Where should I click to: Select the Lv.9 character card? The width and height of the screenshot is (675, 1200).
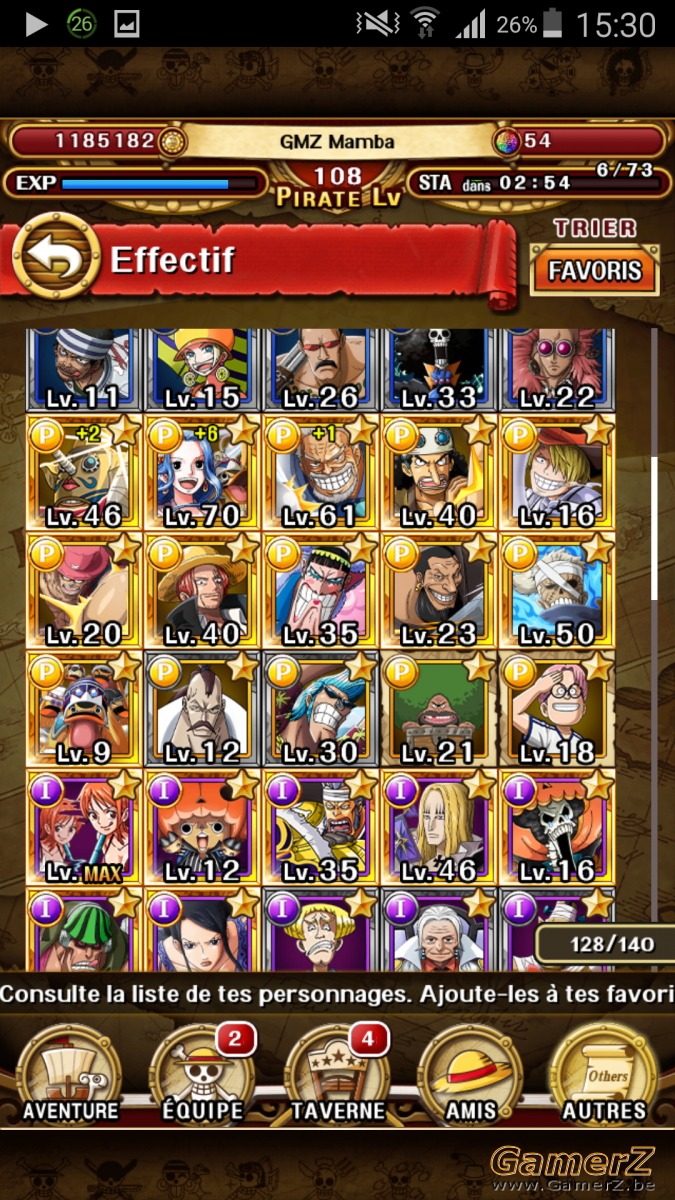pyautogui.click(x=85, y=709)
